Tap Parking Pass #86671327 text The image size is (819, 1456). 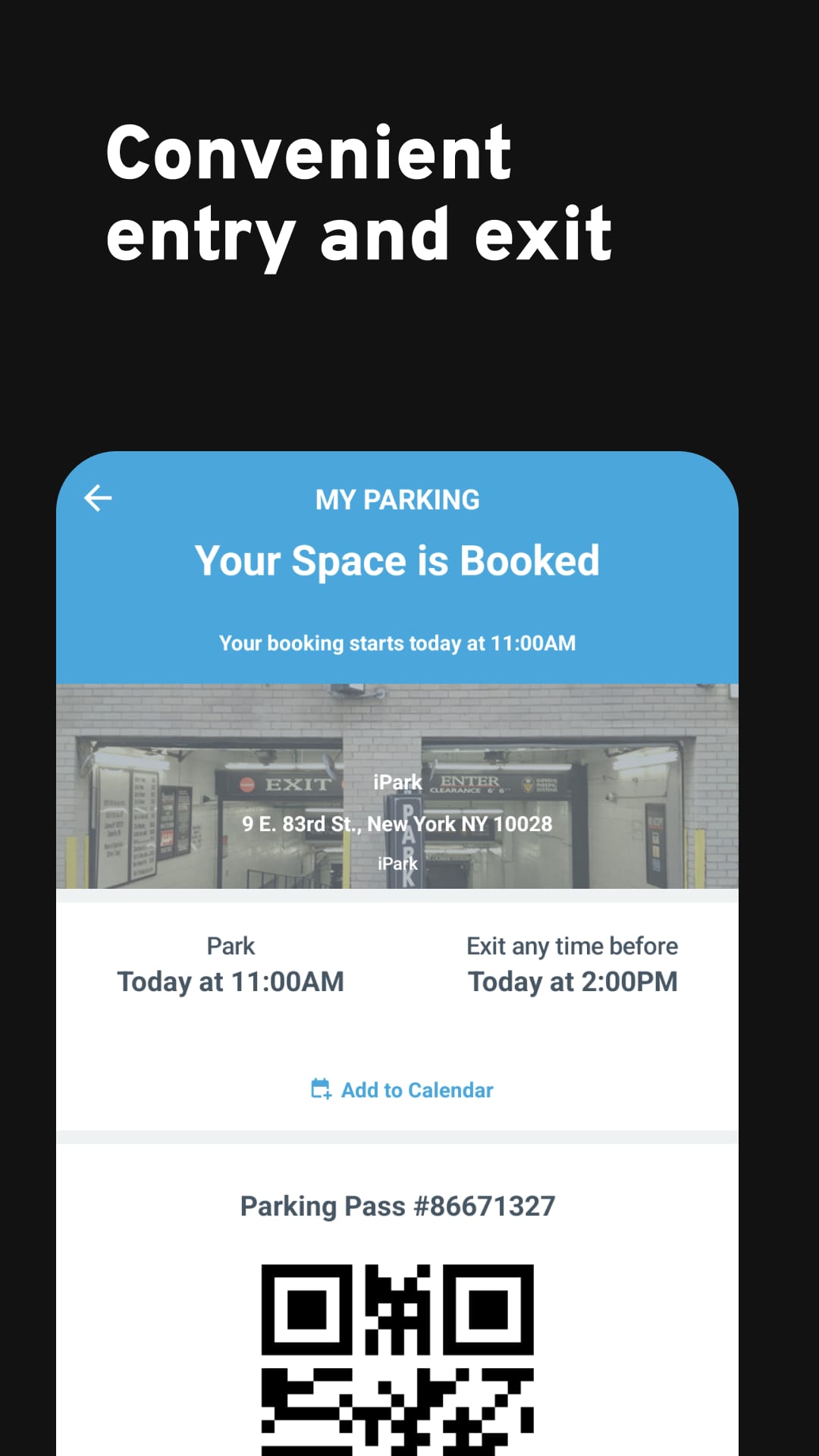click(397, 1205)
